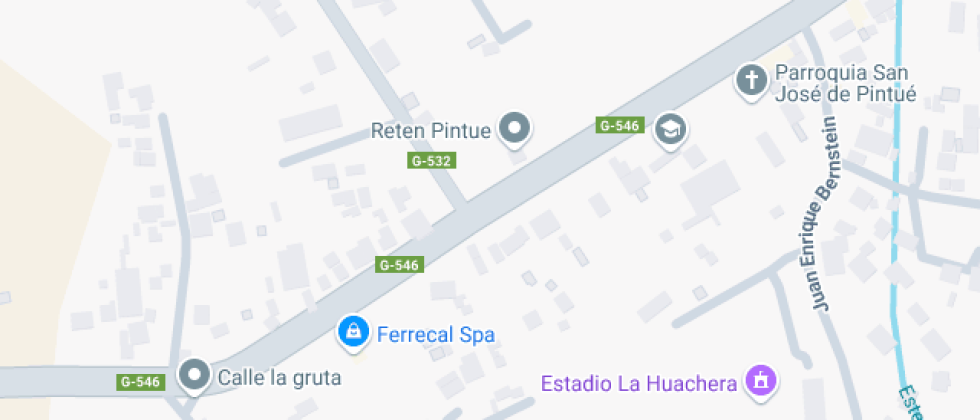The width and height of the screenshot is (980, 420).
Task: Open Estadio La Huachera marker
Action: point(762,380)
